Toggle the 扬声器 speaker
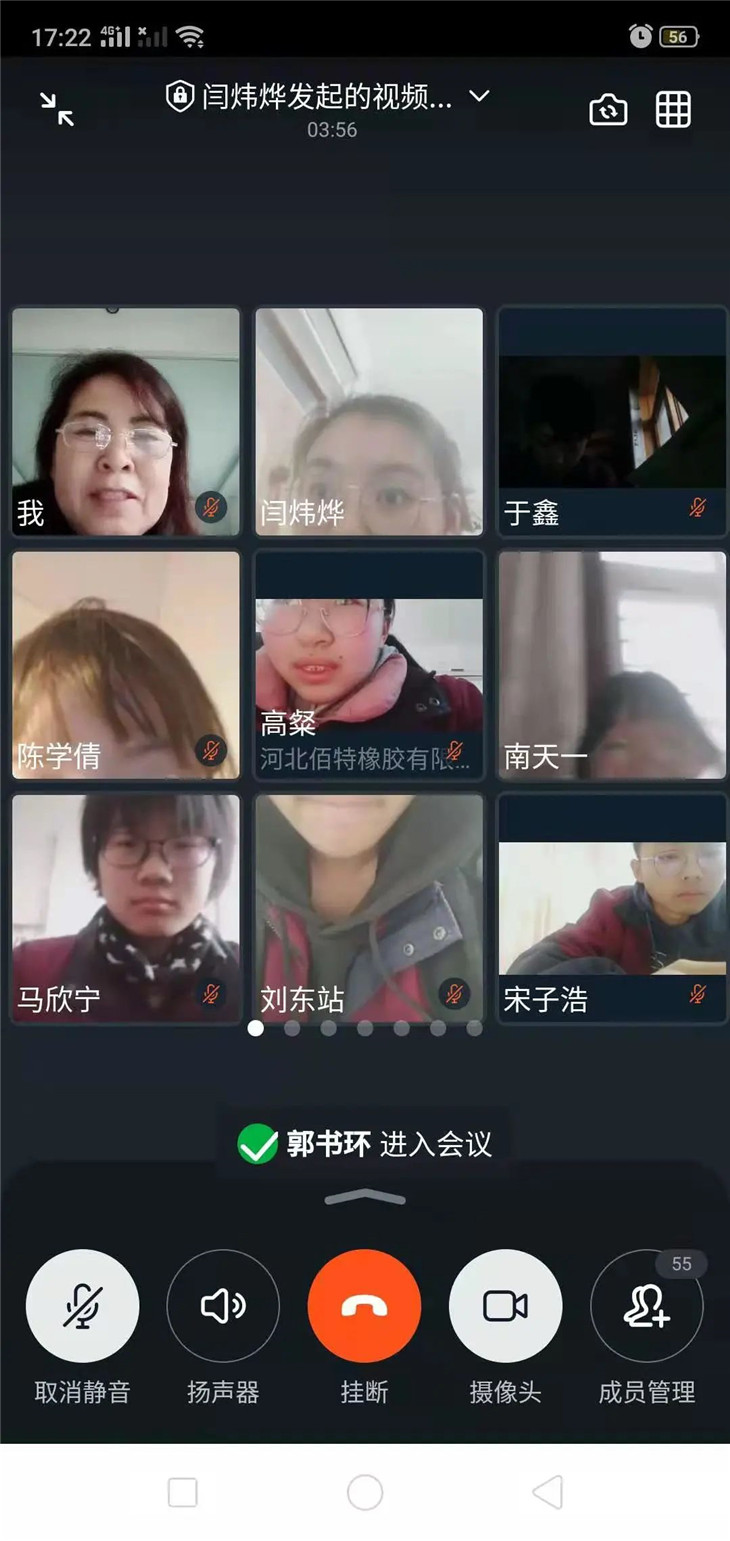 click(x=223, y=1306)
